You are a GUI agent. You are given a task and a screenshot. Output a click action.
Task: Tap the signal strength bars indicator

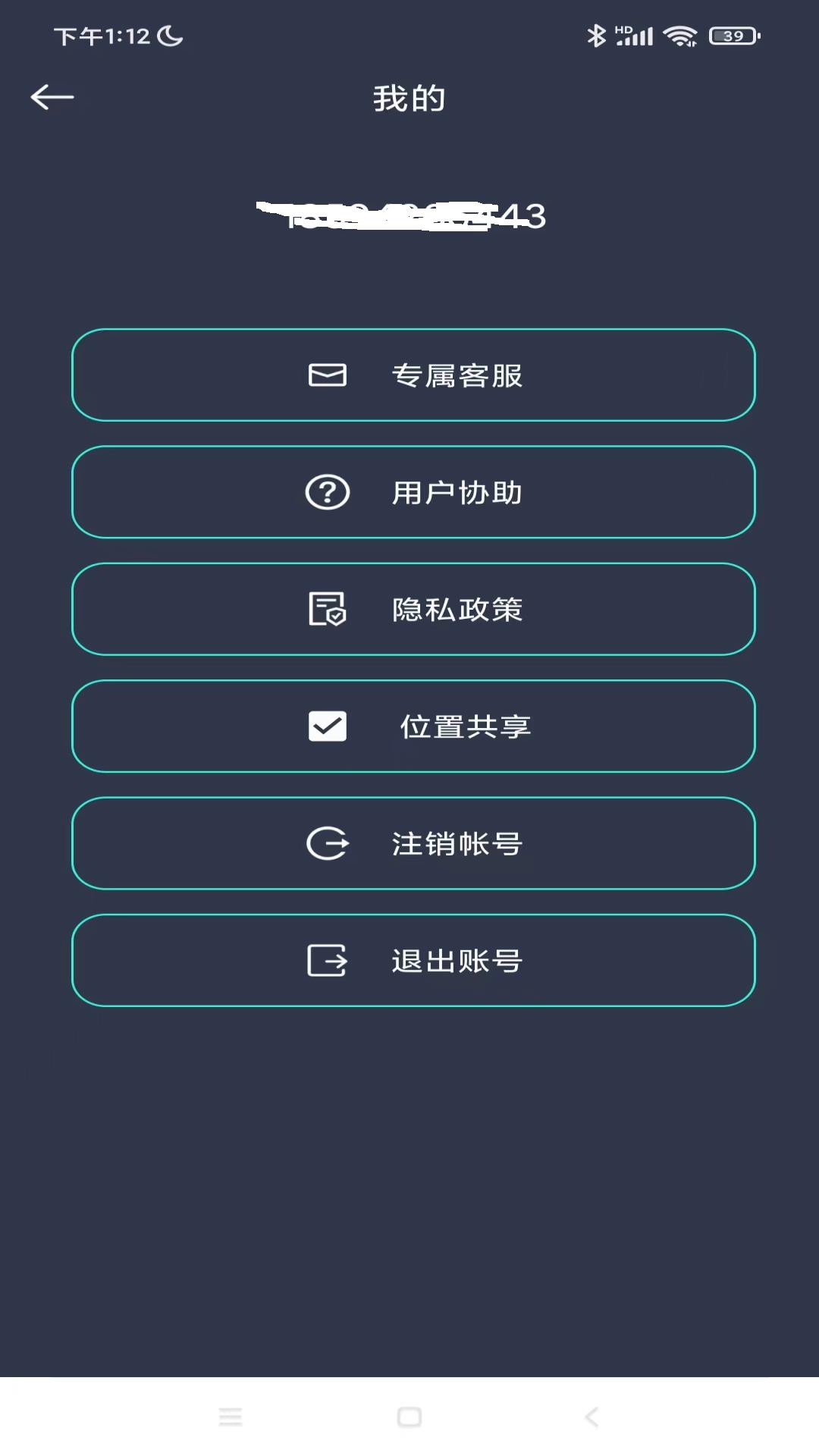pyautogui.click(x=637, y=34)
